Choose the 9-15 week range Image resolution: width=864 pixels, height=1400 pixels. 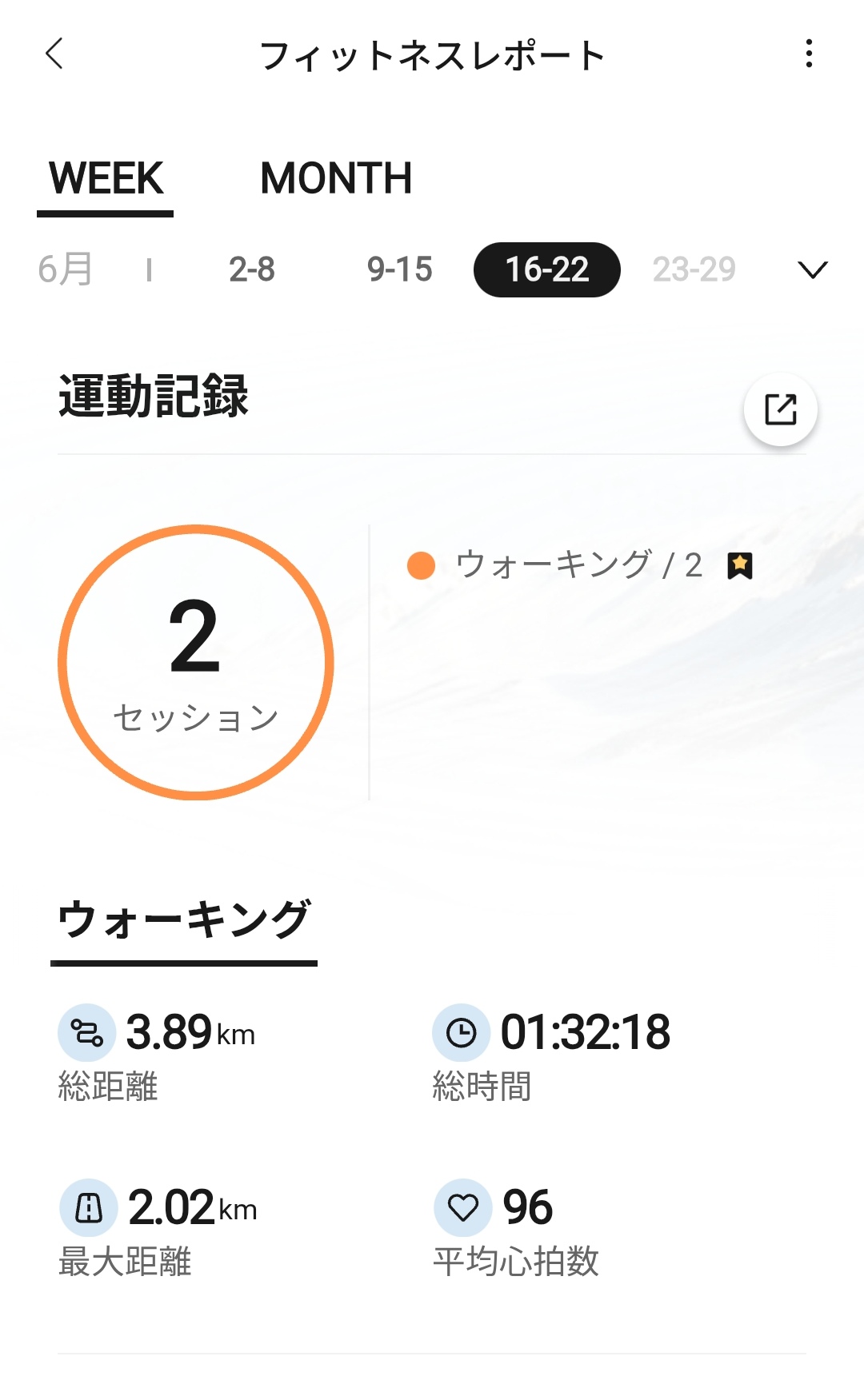coord(399,269)
